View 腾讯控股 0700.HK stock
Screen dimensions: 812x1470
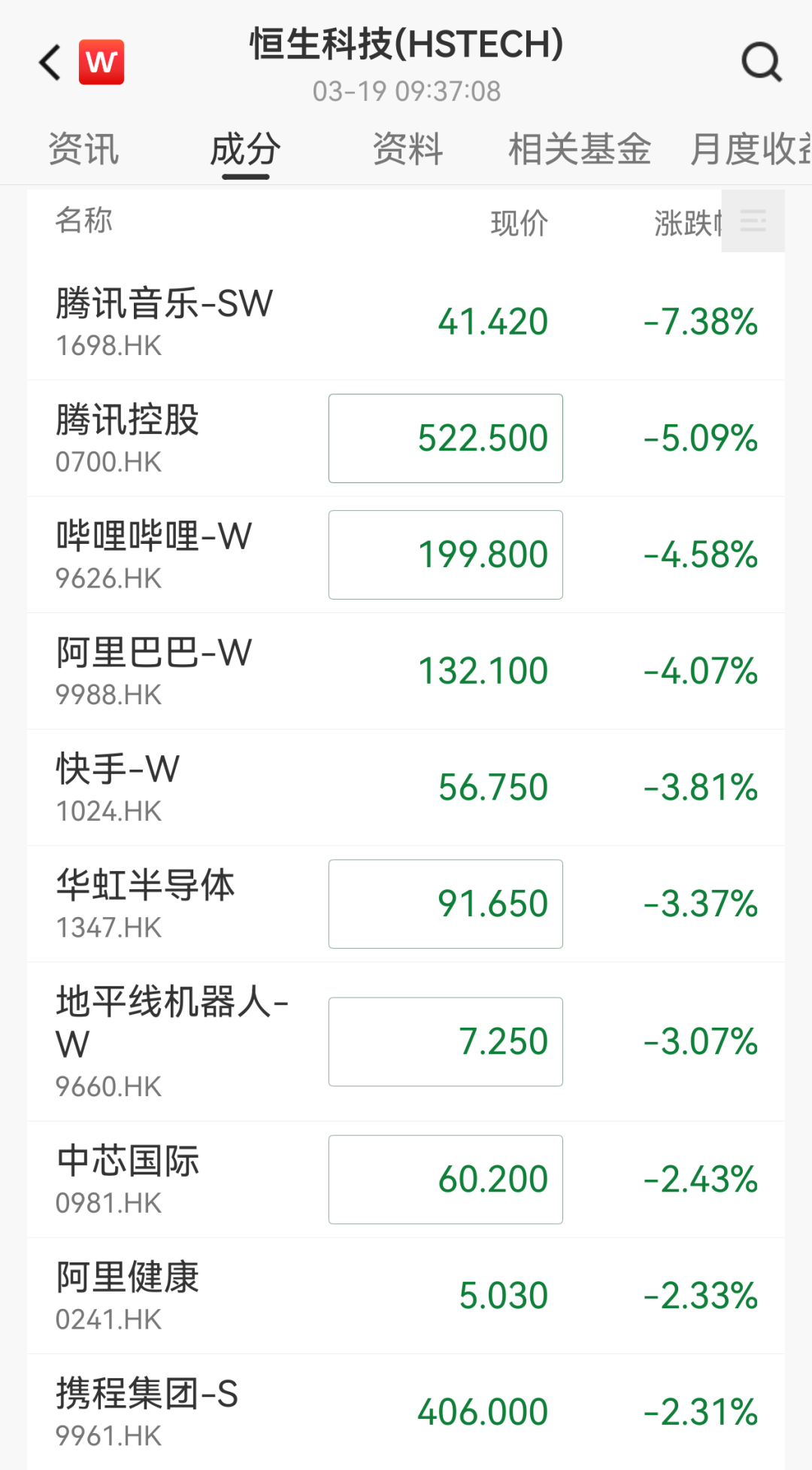[x=128, y=438]
